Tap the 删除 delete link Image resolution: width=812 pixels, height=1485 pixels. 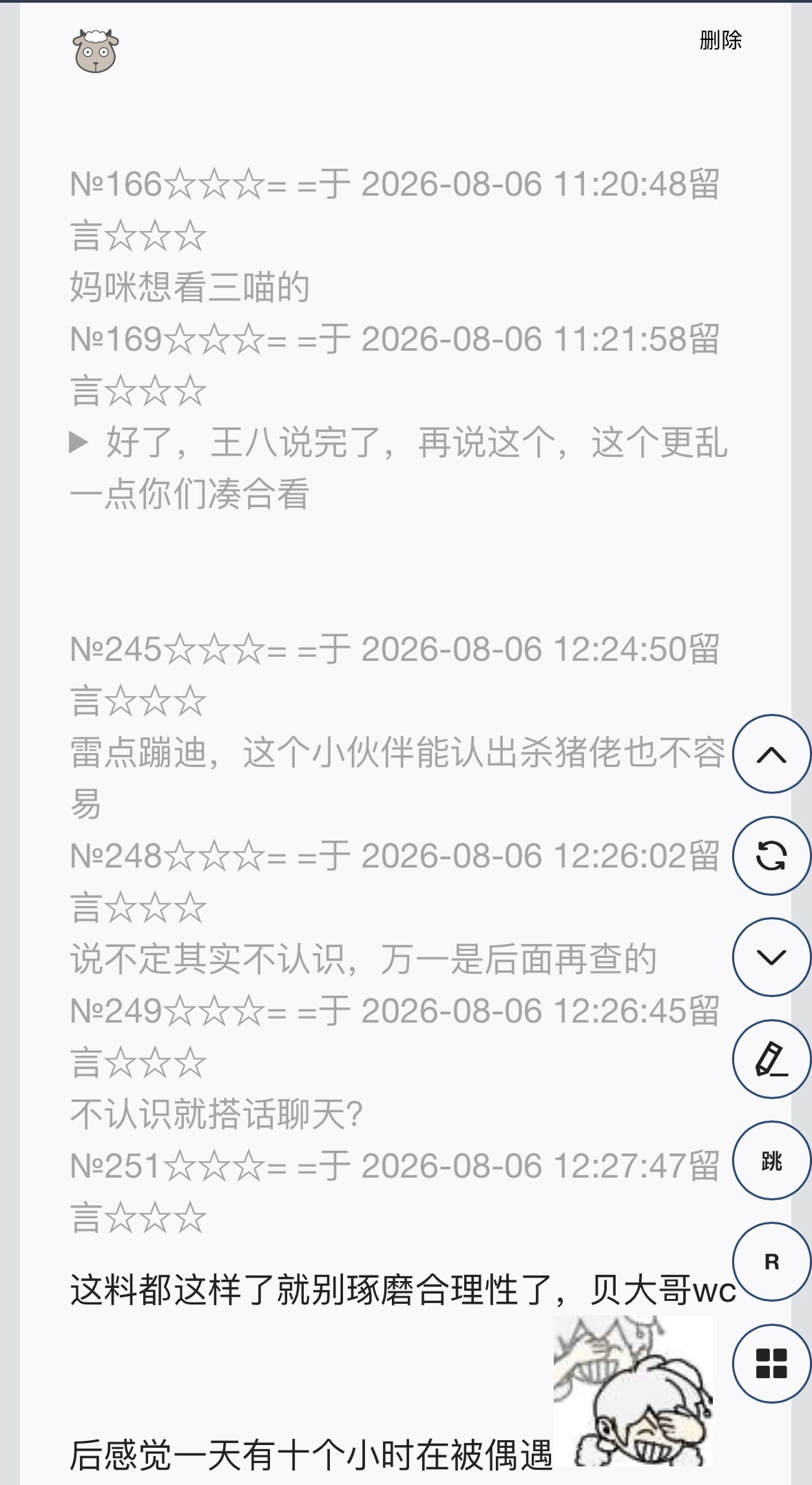pos(720,40)
